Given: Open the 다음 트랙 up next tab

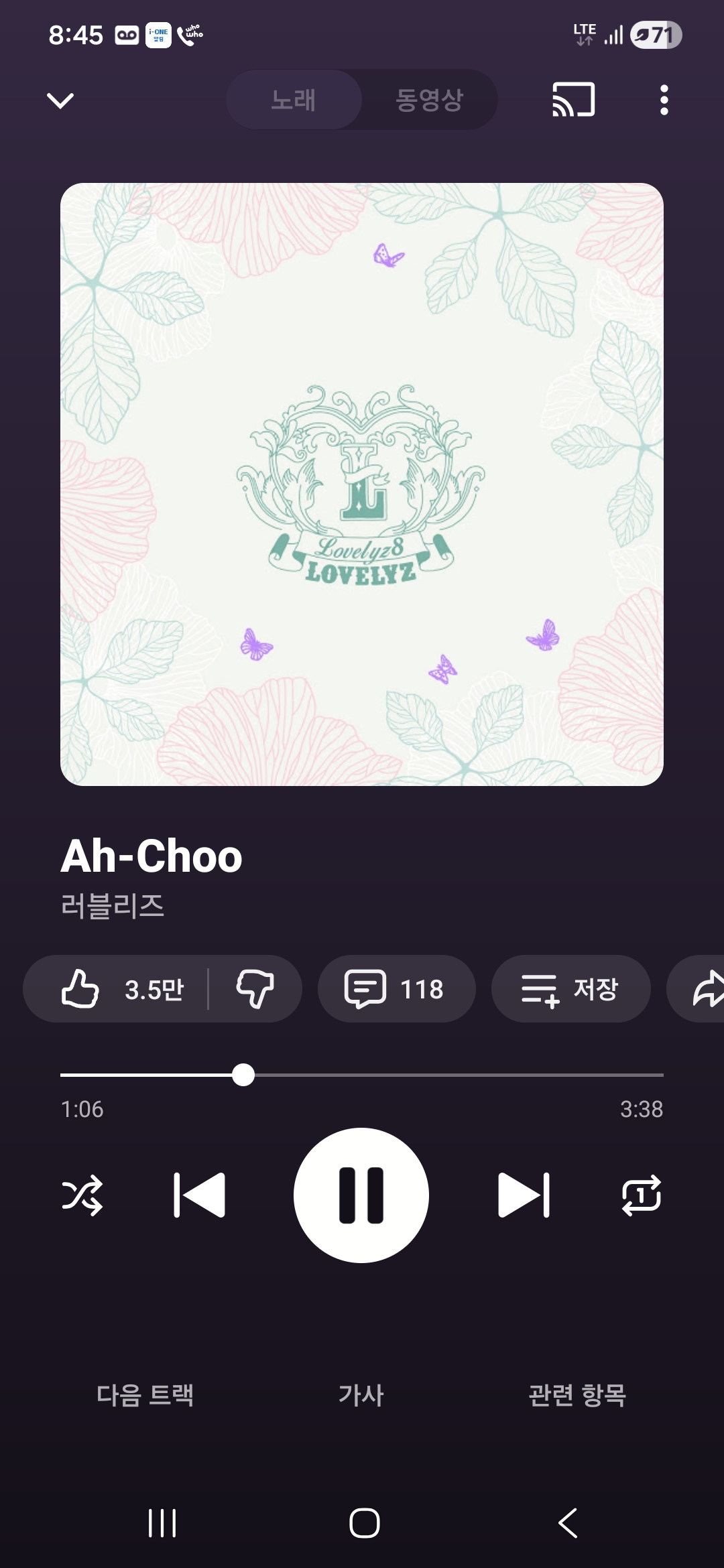Looking at the screenshot, I should pyautogui.click(x=145, y=1395).
